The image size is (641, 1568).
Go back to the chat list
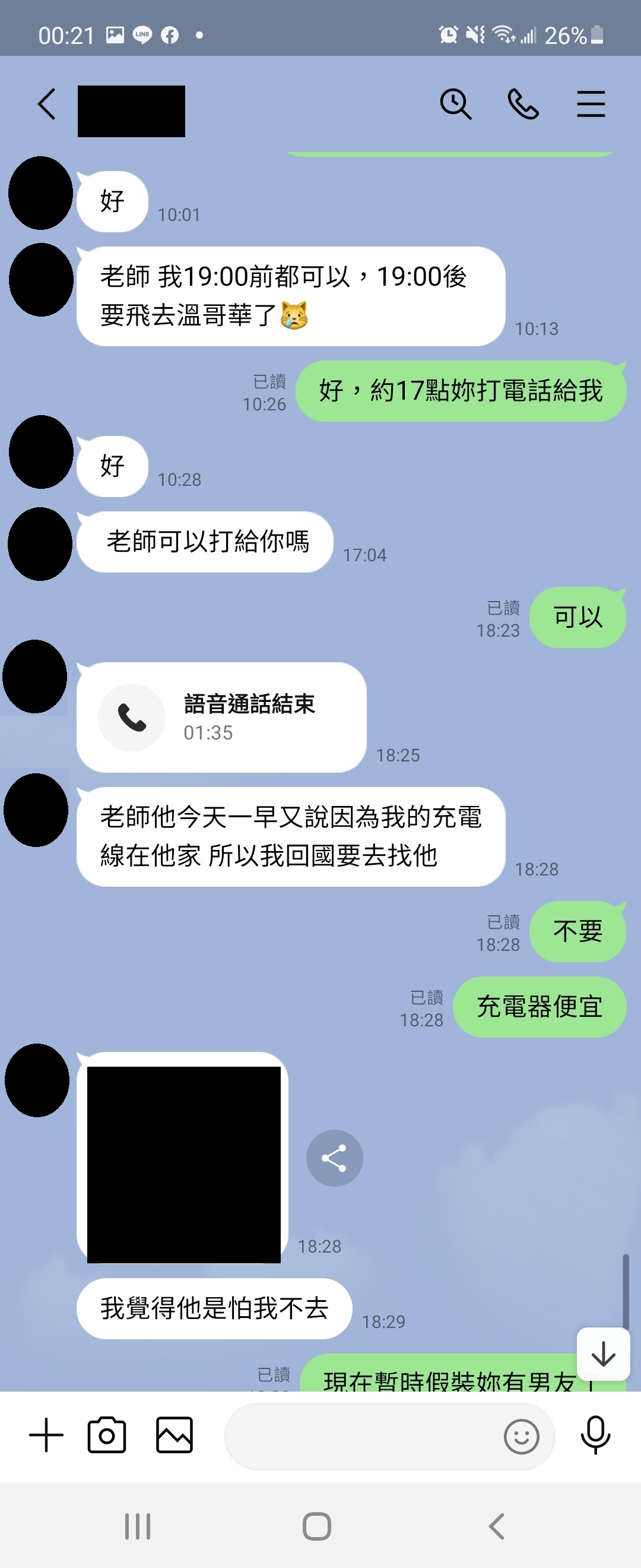pyautogui.click(x=47, y=104)
